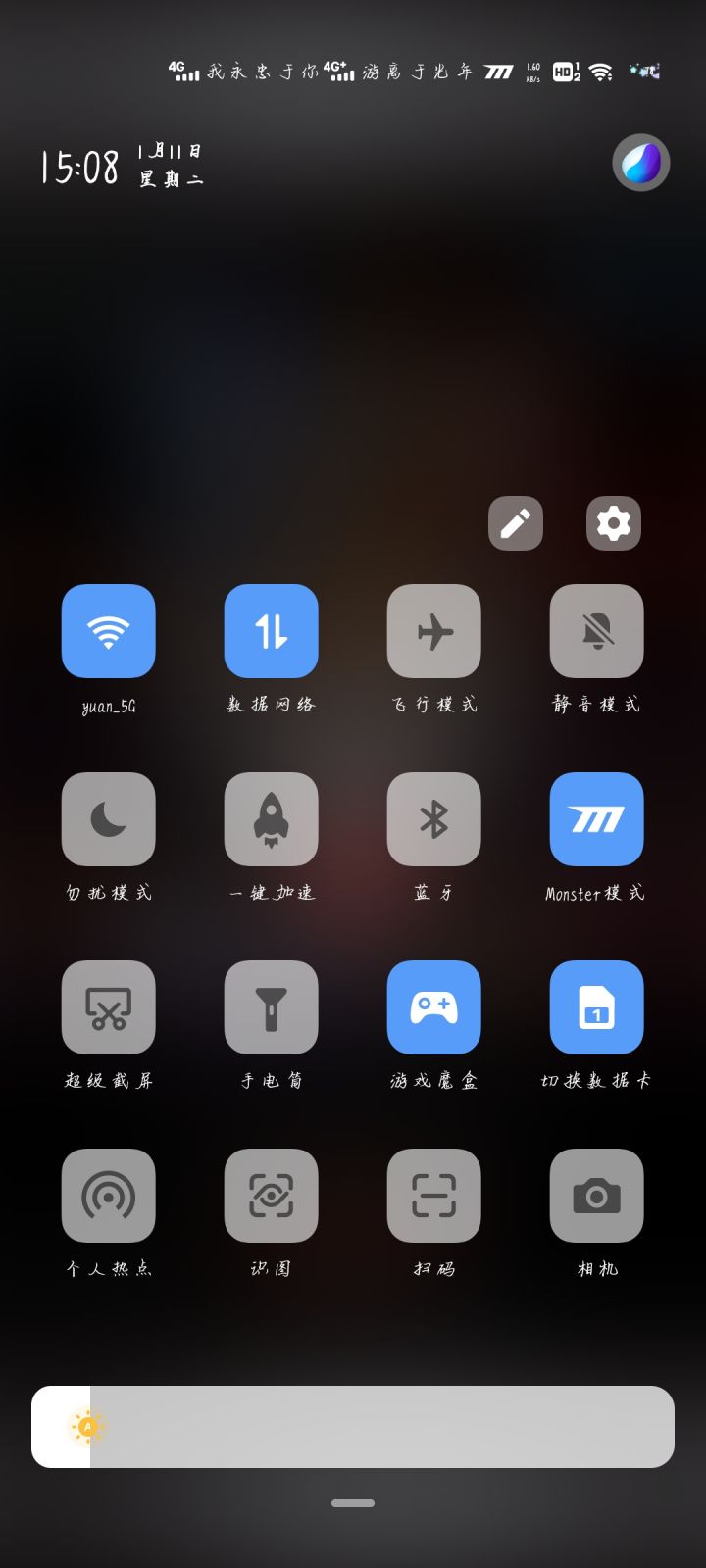
Task: Tap the round avatar icon top right
Action: click(640, 162)
